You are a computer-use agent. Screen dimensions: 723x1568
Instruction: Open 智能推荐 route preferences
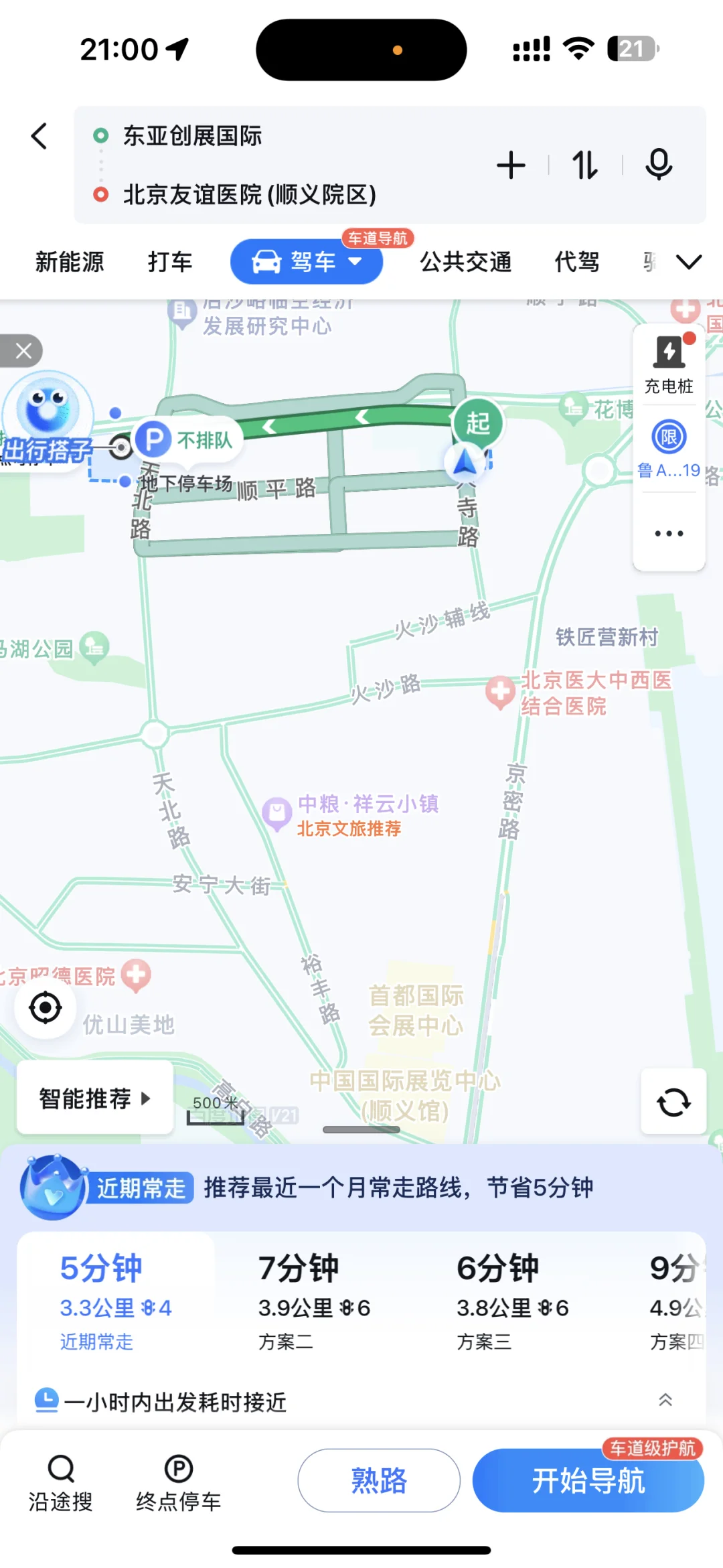pyautogui.click(x=94, y=1098)
